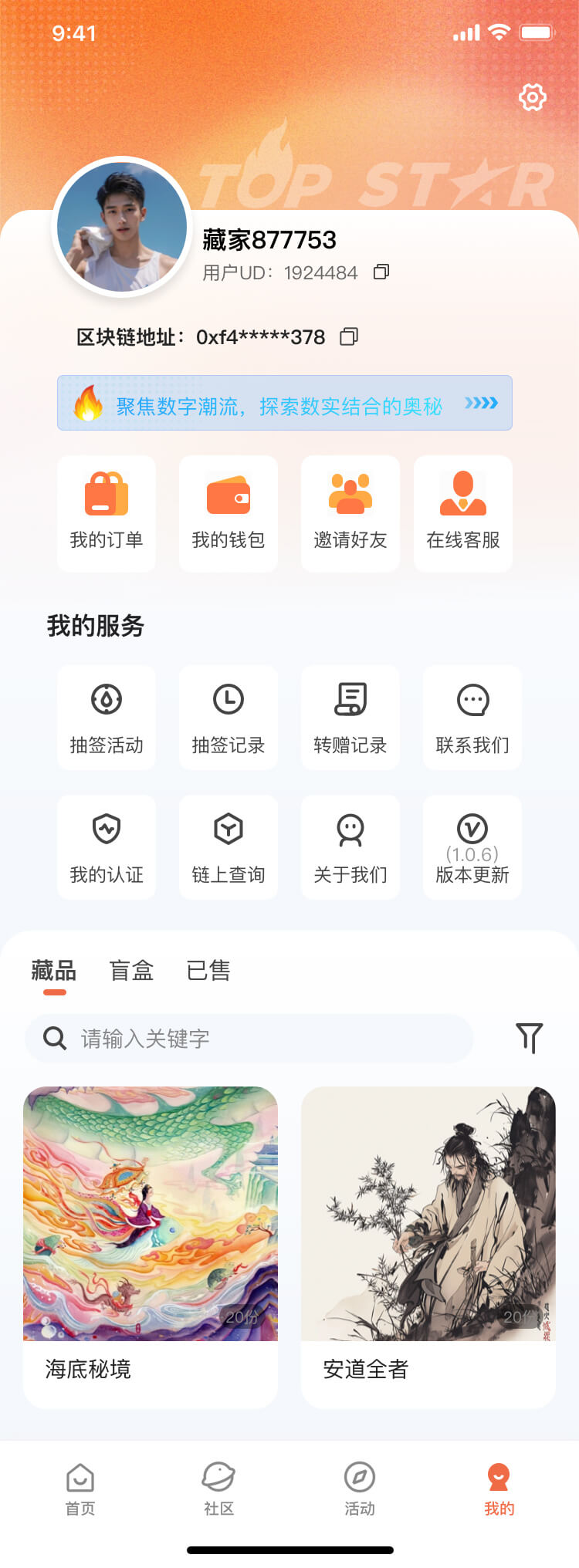Screen dimensions: 579x1568
Task: Go to the 首页 tab
Action: (x=80, y=1489)
